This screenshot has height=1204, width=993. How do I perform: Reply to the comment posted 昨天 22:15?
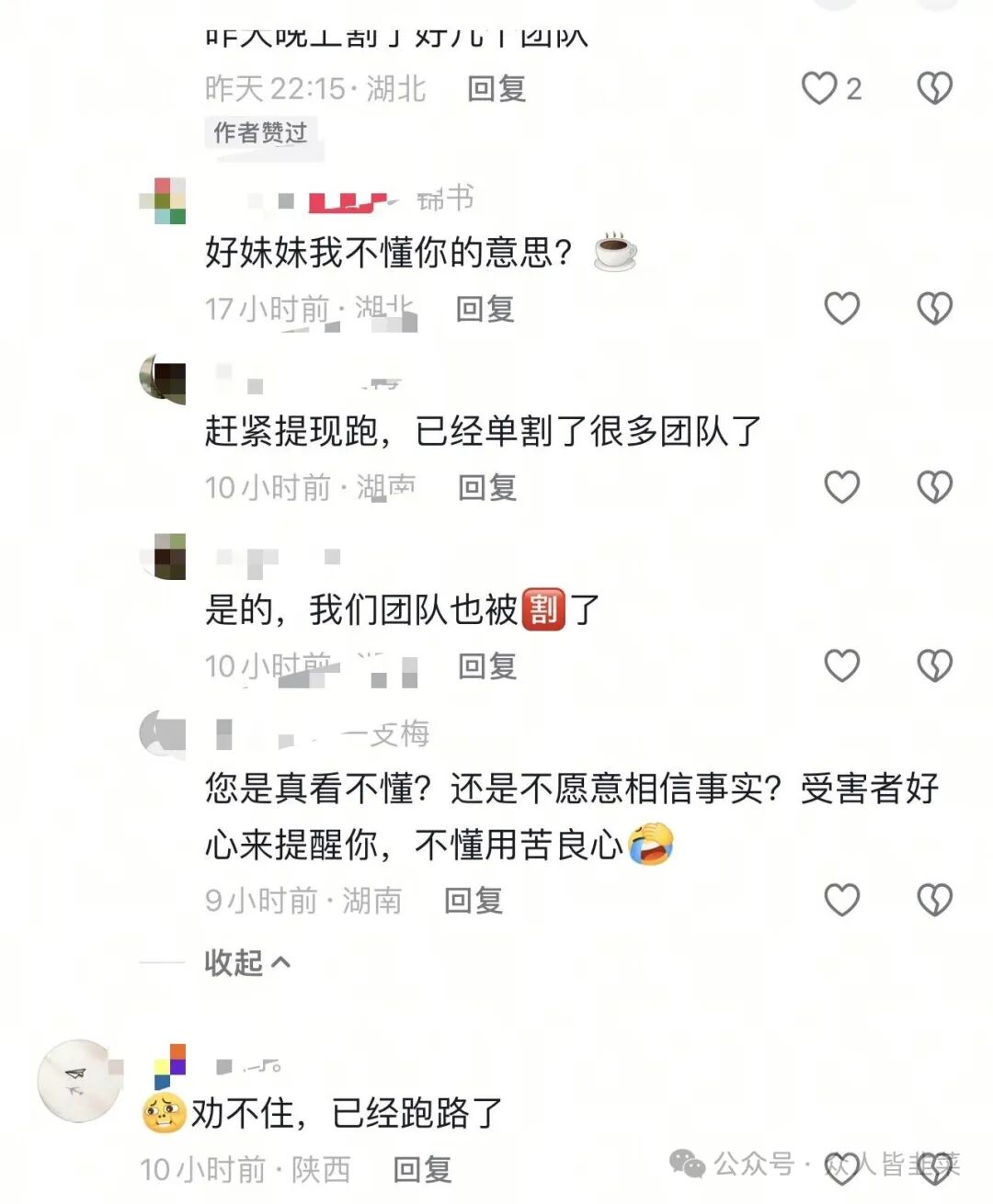coord(496,89)
